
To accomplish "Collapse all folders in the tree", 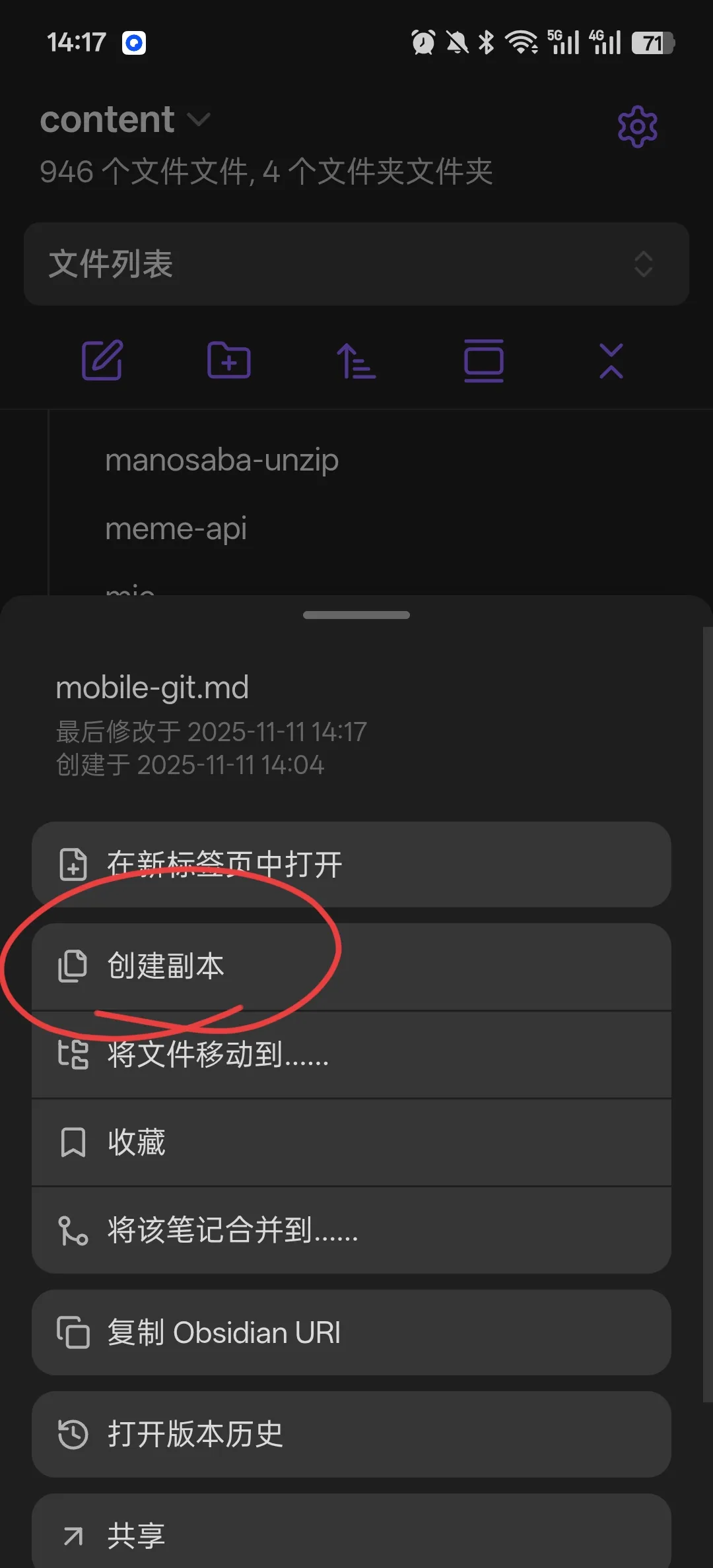I will pyautogui.click(x=611, y=360).
